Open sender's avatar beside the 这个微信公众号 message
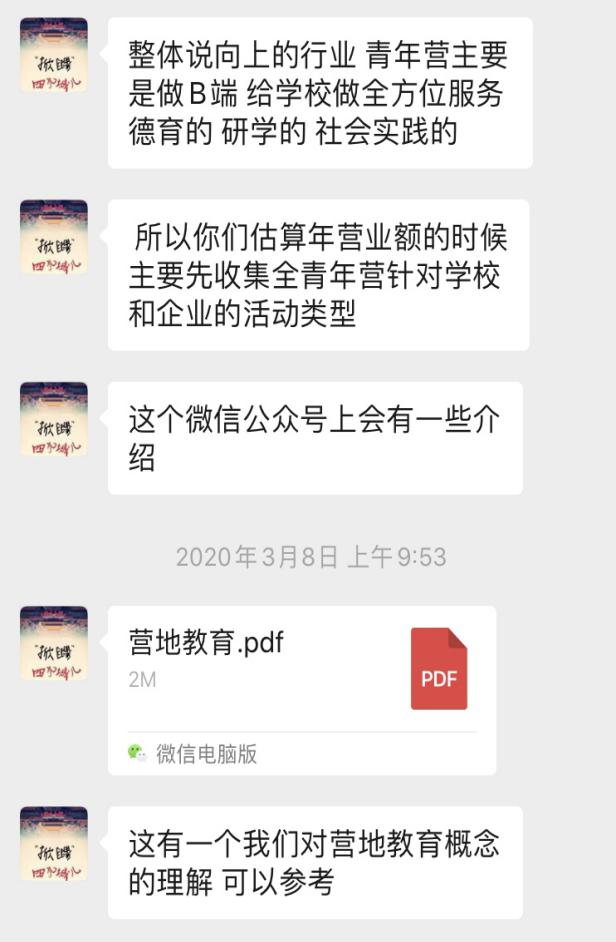 tap(54, 419)
